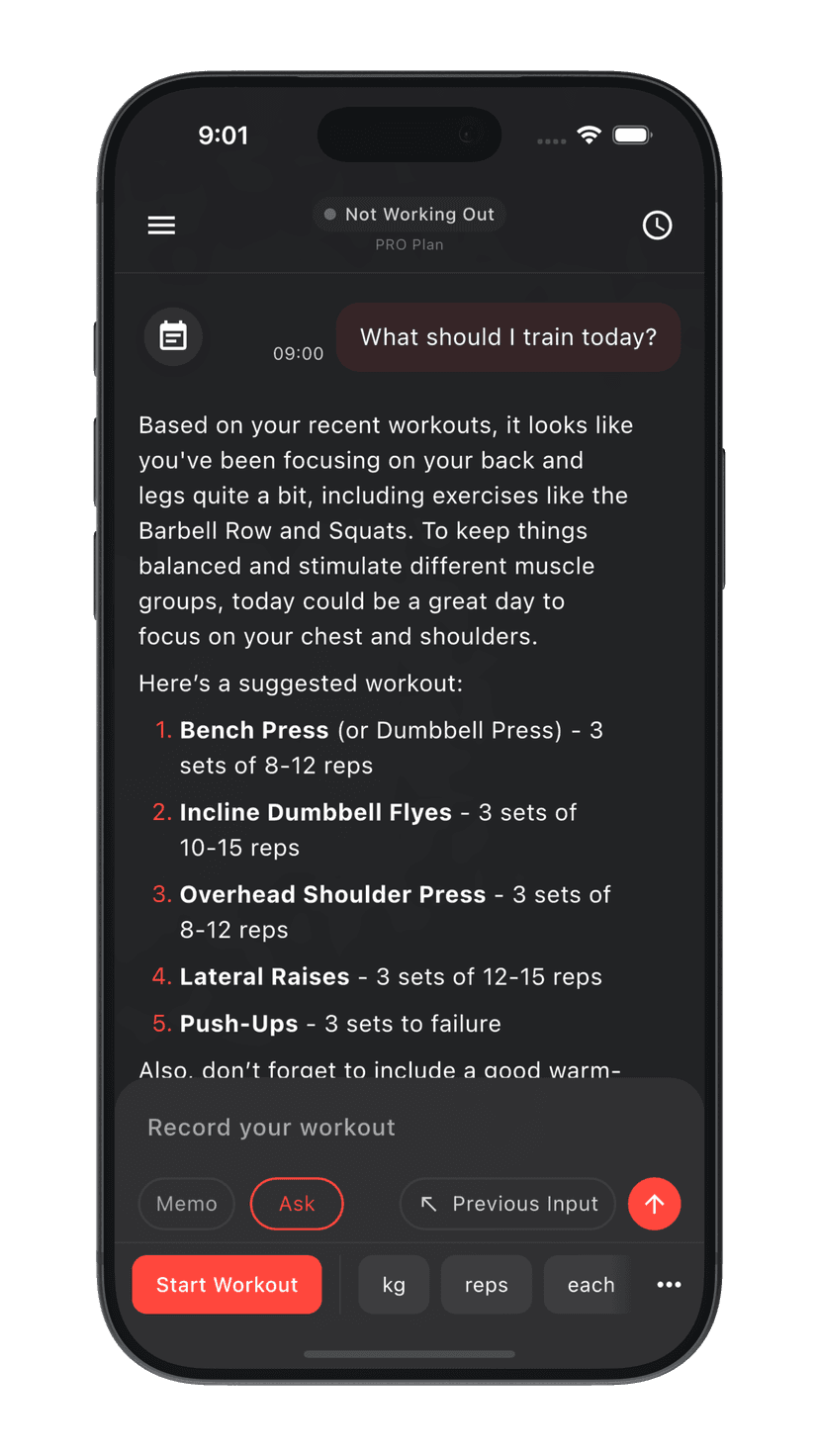Insert the Previous Input
The width and height of the screenshot is (819, 1456).
tap(508, 1204)
